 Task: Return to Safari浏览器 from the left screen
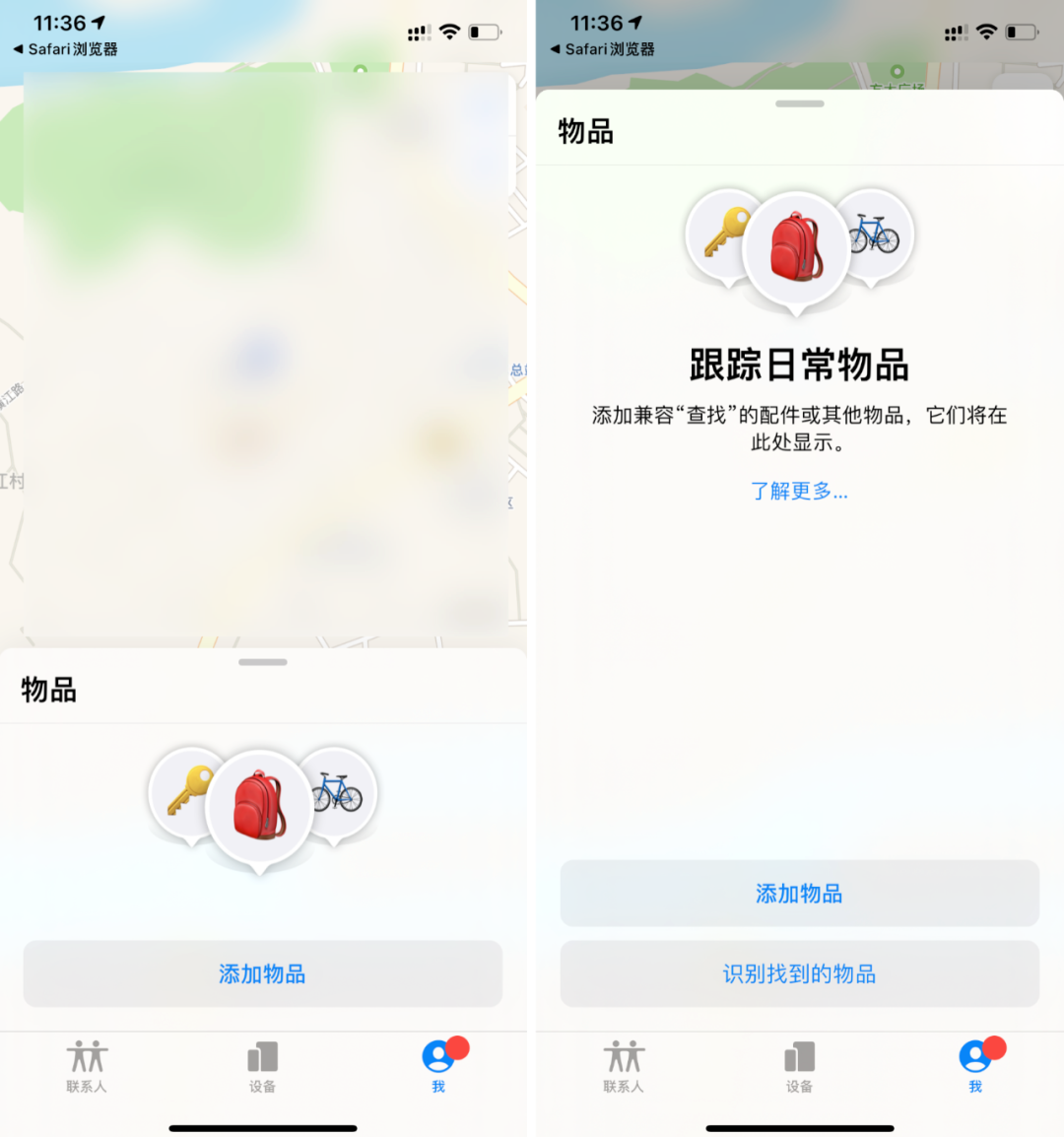click(66, 49)
